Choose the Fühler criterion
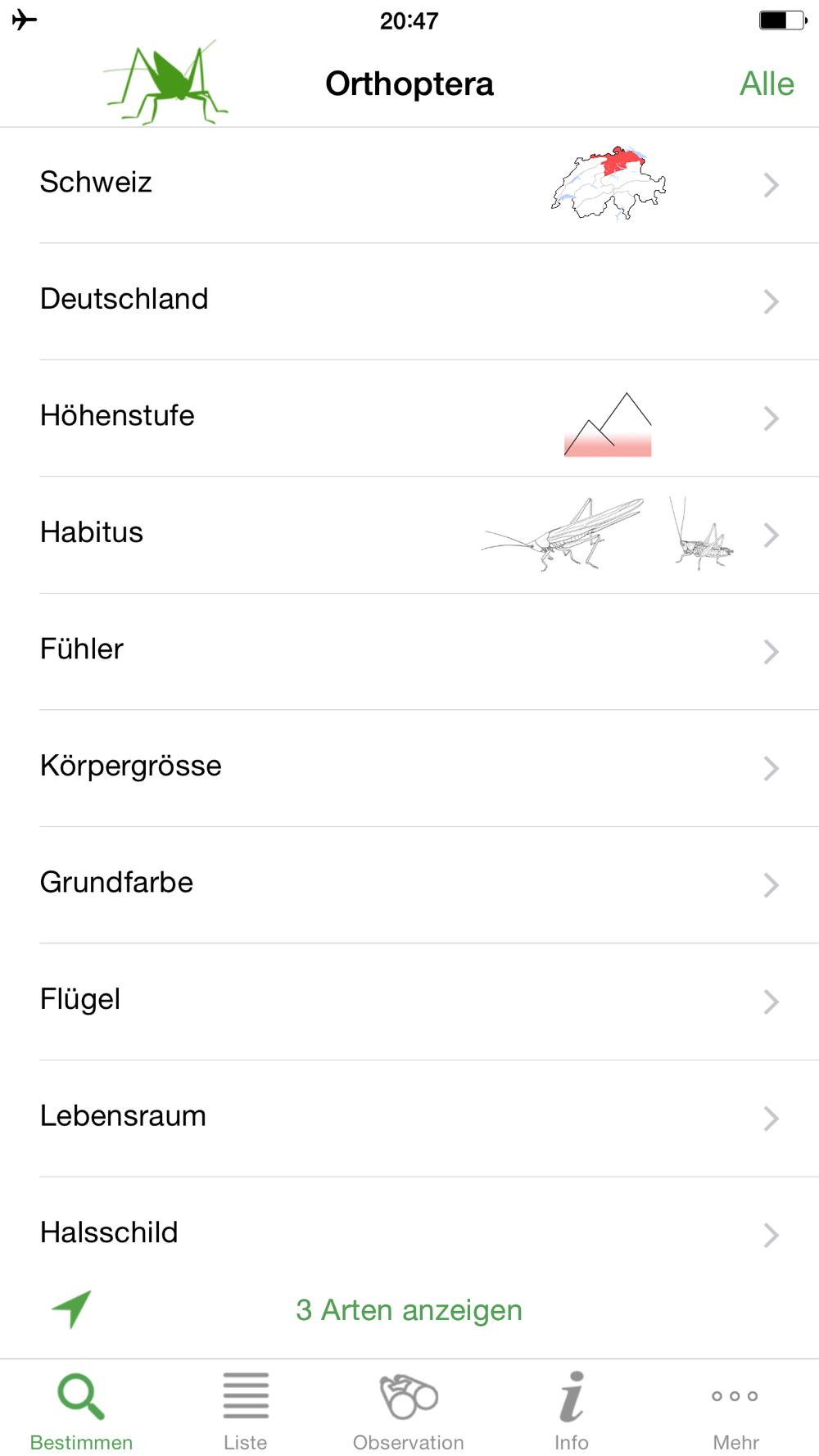The image size is (819, 1456). point(409,652)
